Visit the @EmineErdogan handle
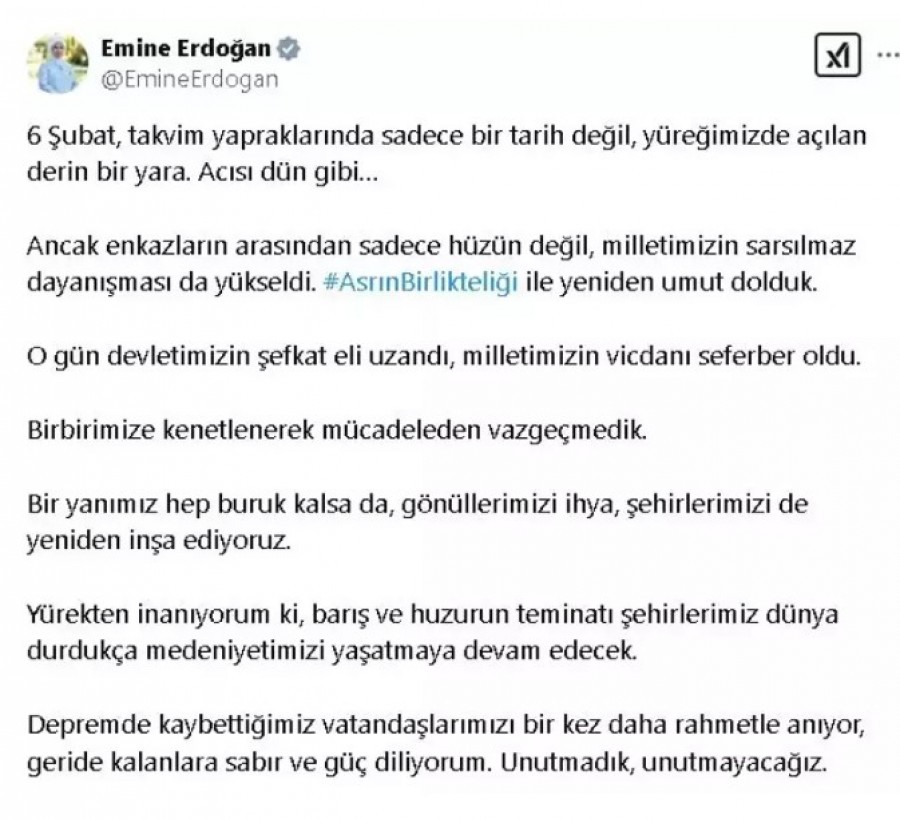The width and height of the screenshot is (900, 820). [x=189, y=79]
